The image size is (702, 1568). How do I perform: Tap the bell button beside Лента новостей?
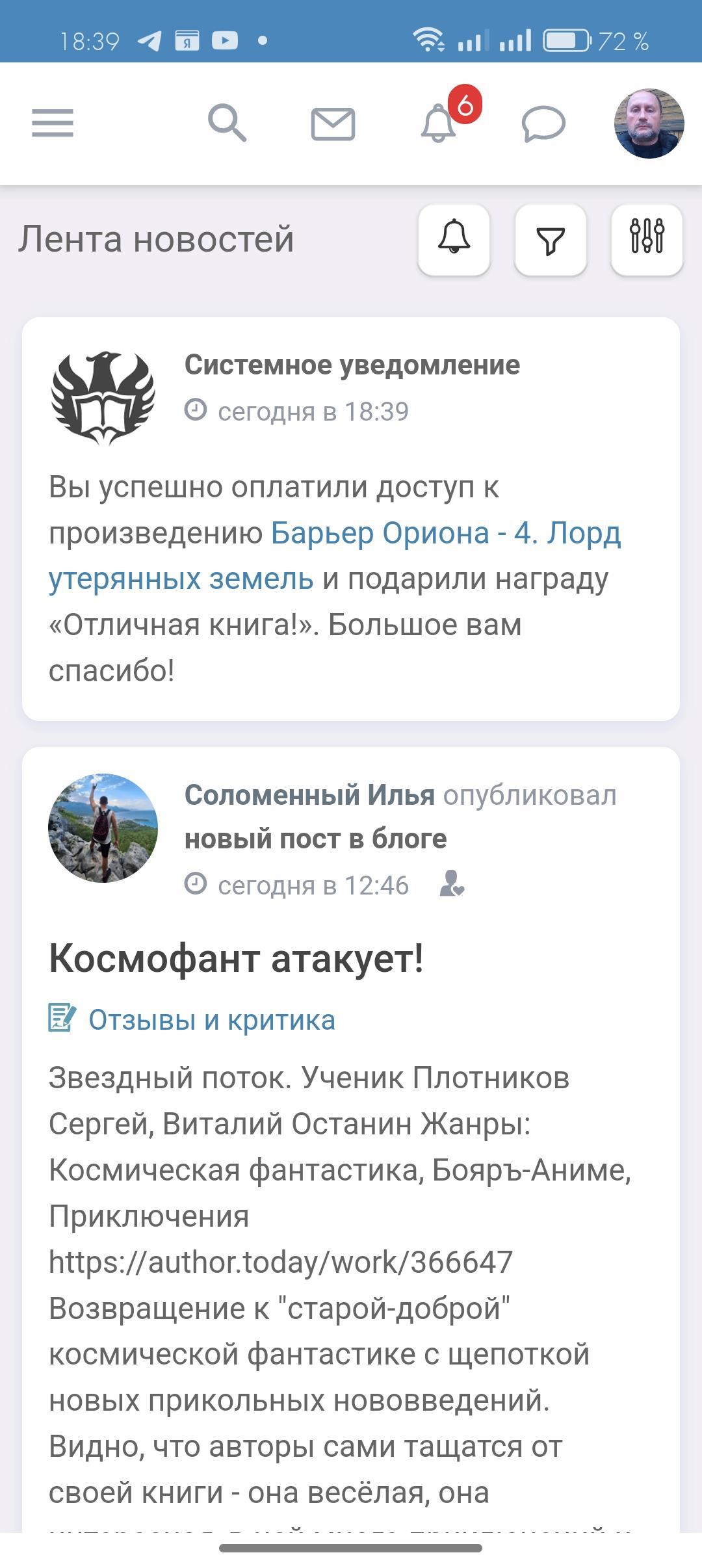(454, 239)
